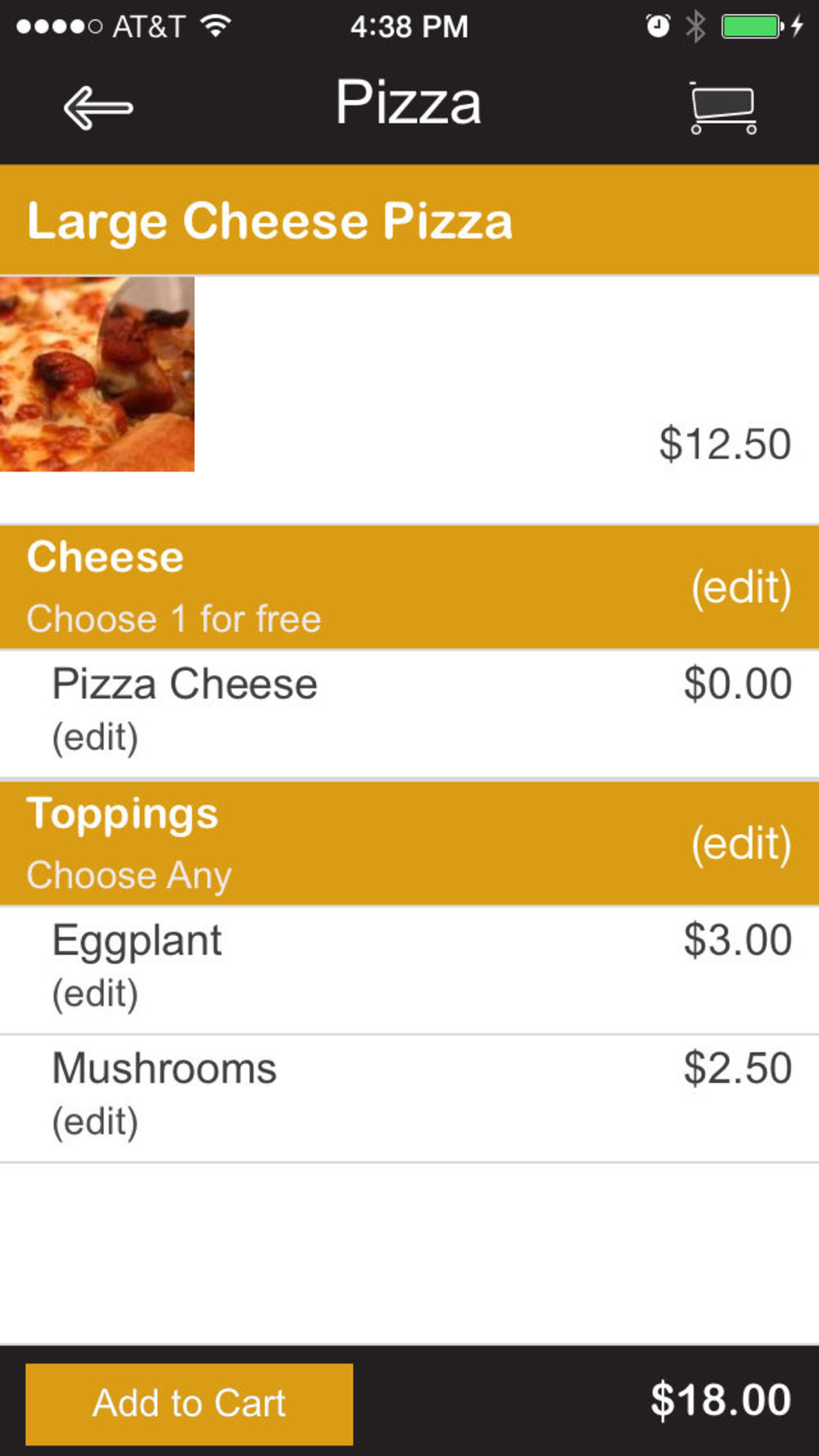Edit the Mushrooms topping
819x1456 pixels.
(95, 1122)
